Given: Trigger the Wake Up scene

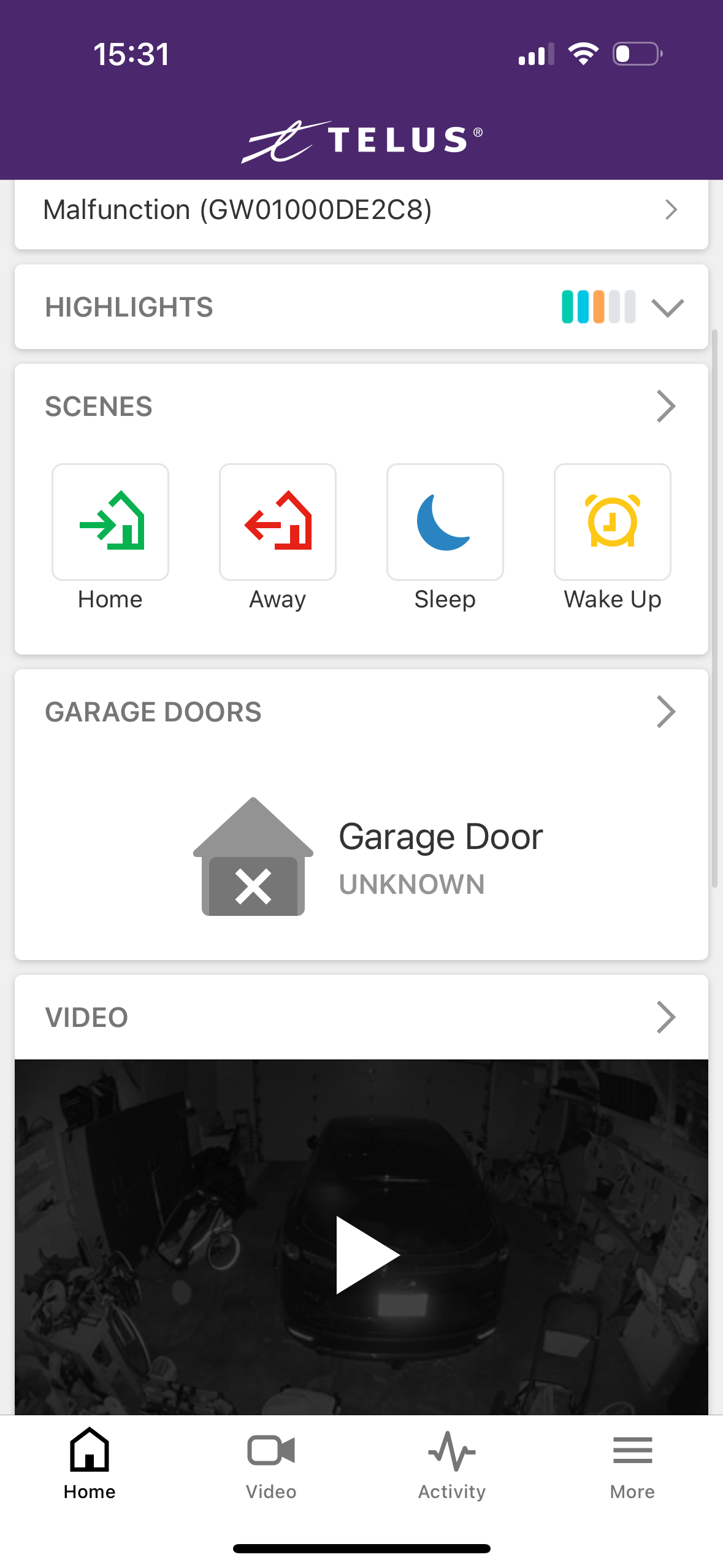Looking at the screenshot, I should tap(613, 522).
